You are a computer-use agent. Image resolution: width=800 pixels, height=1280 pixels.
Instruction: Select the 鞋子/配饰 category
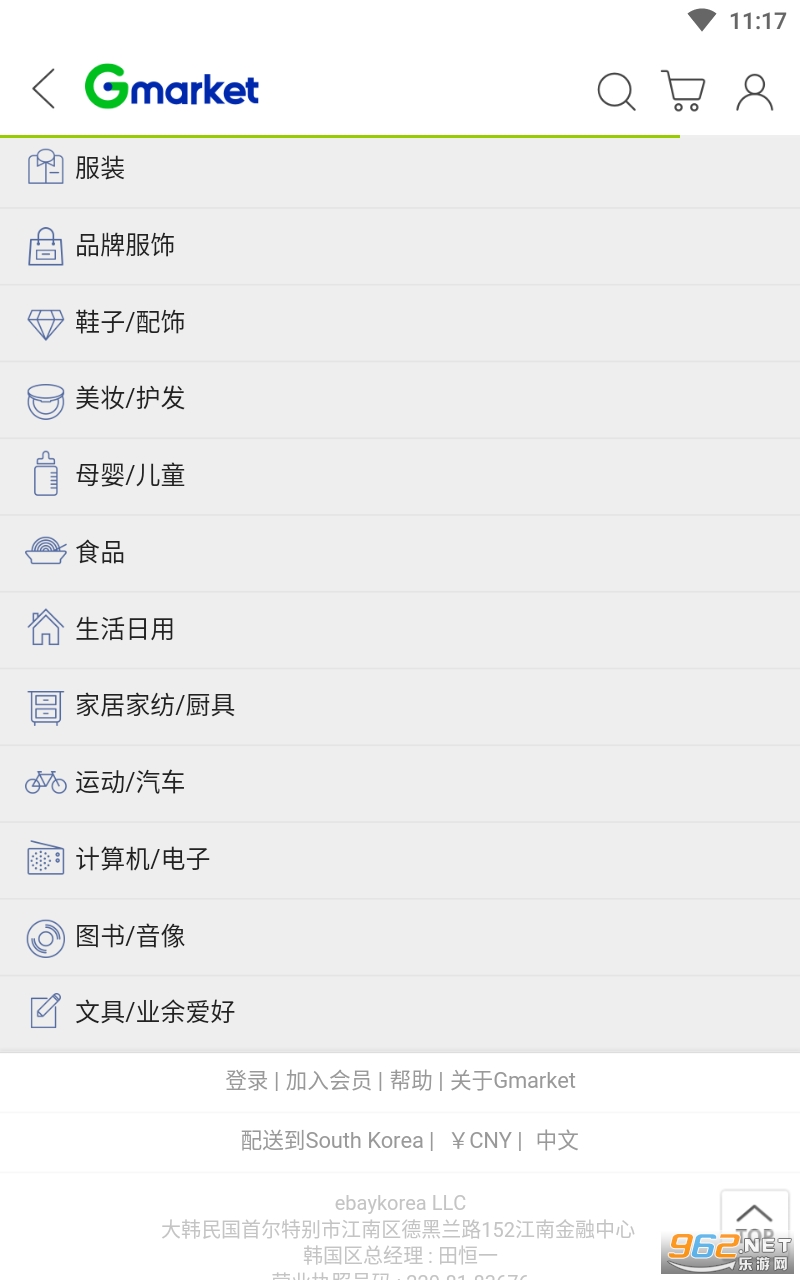click(130, 322)
